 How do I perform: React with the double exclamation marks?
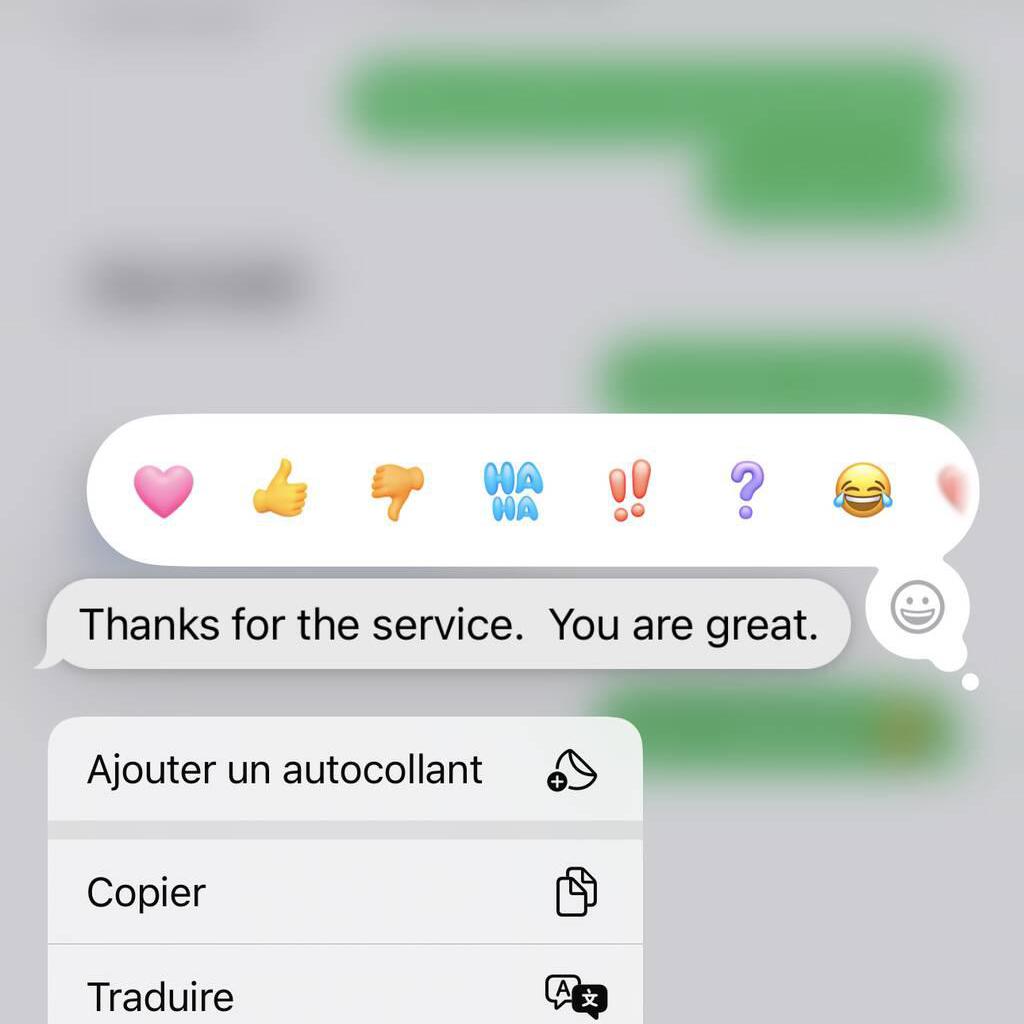[x=630, y=490]
